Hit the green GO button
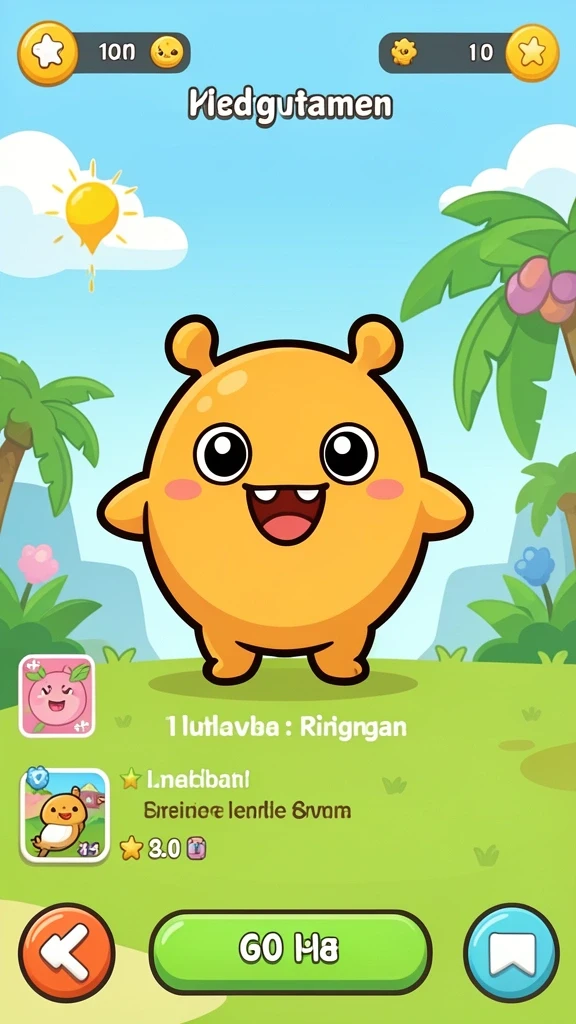This screenshot has height=1024, width=576. coord(290,952)
